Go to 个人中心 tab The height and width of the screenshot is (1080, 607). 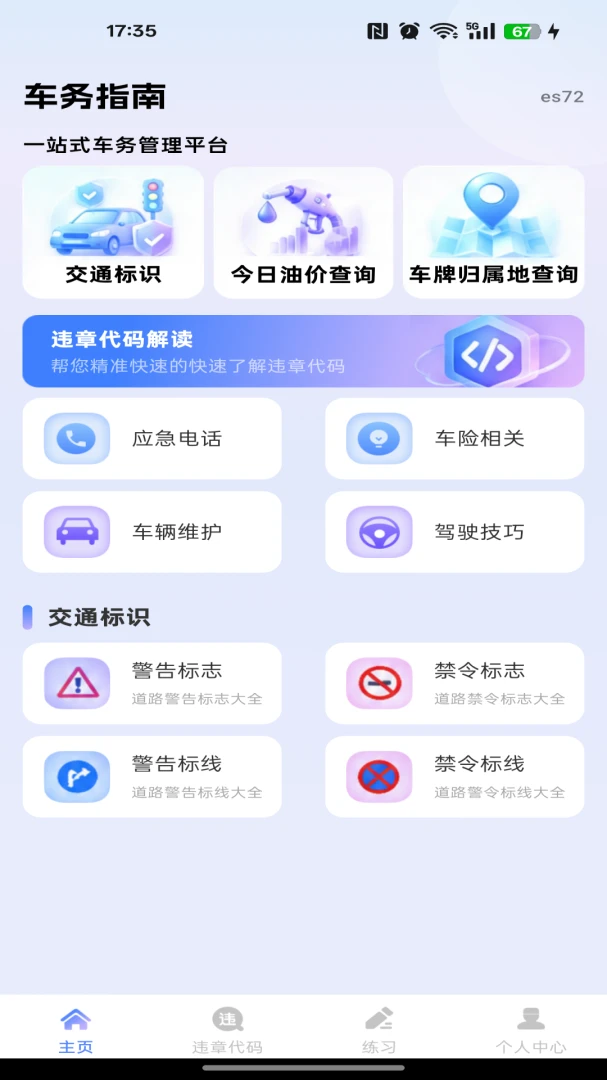[531, 1030]
